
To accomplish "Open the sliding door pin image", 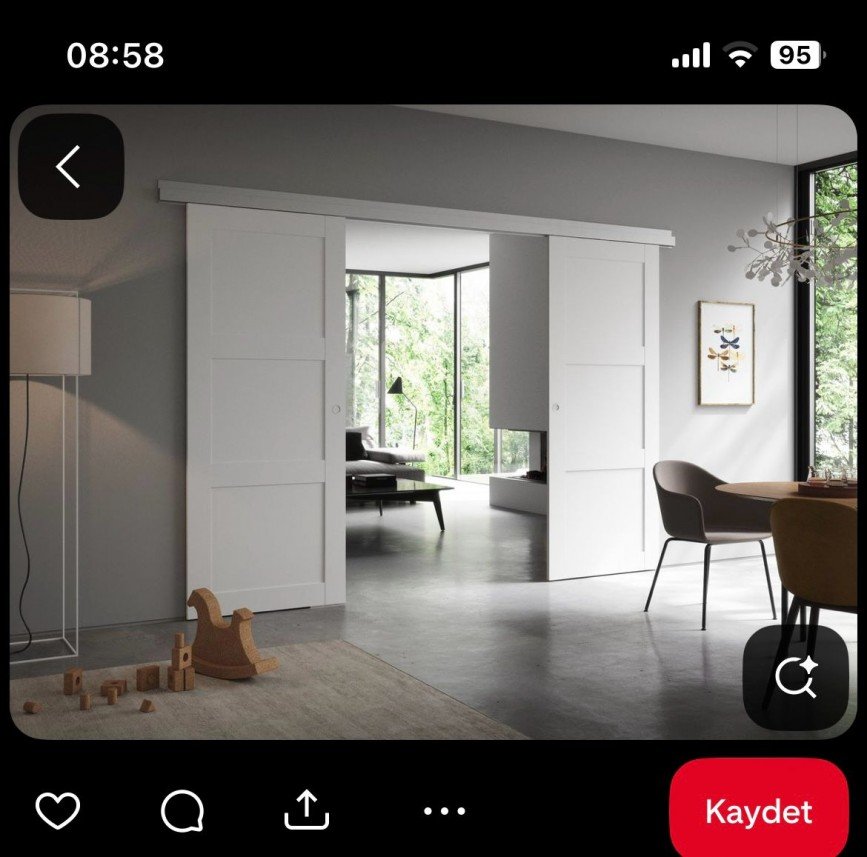I will 433,420.
